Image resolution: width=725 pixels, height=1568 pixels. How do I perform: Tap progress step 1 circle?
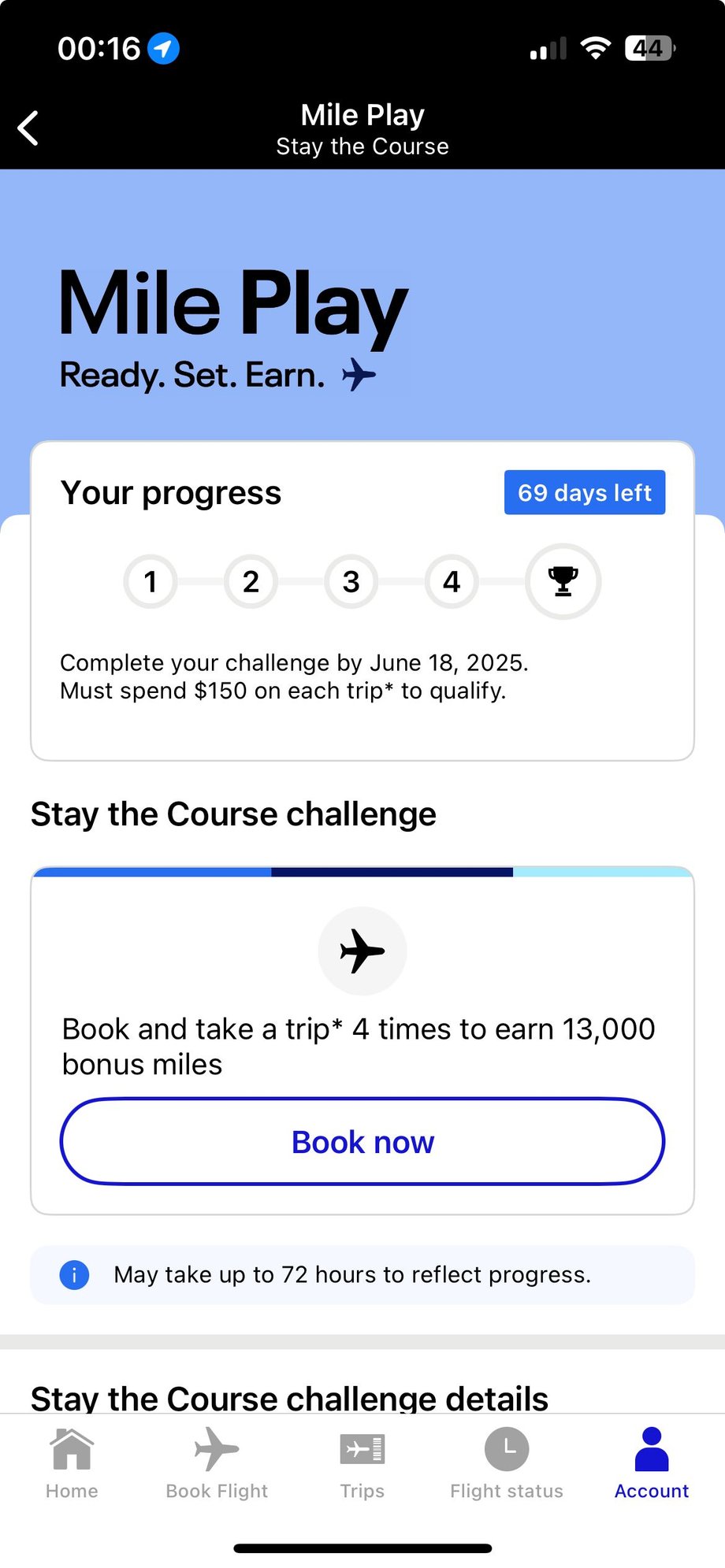click(150, 581)
